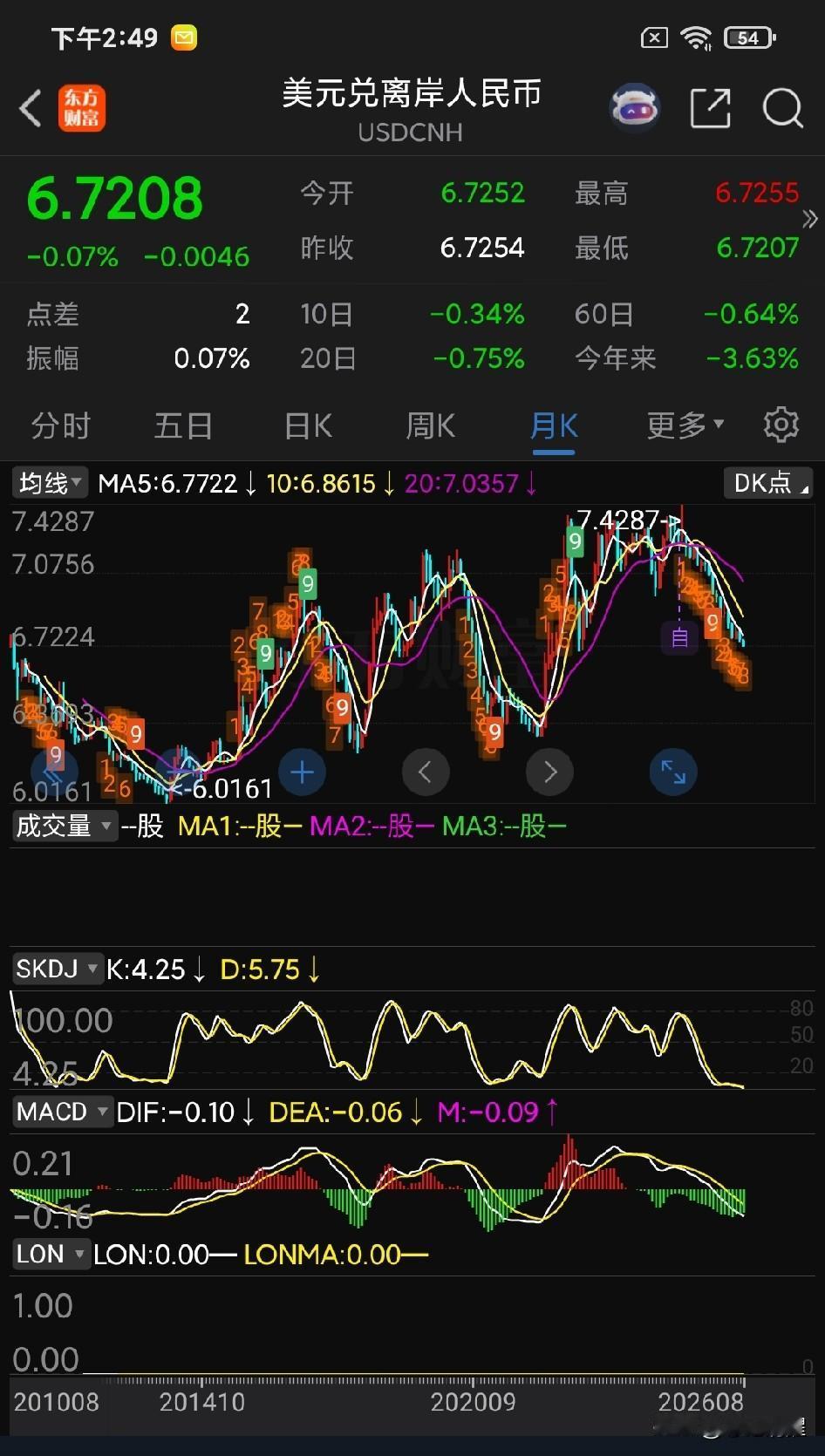The width and height of the screenshot is (825, 1456).
Task: Select the 周K chart tab
Action: coord(431,426)
